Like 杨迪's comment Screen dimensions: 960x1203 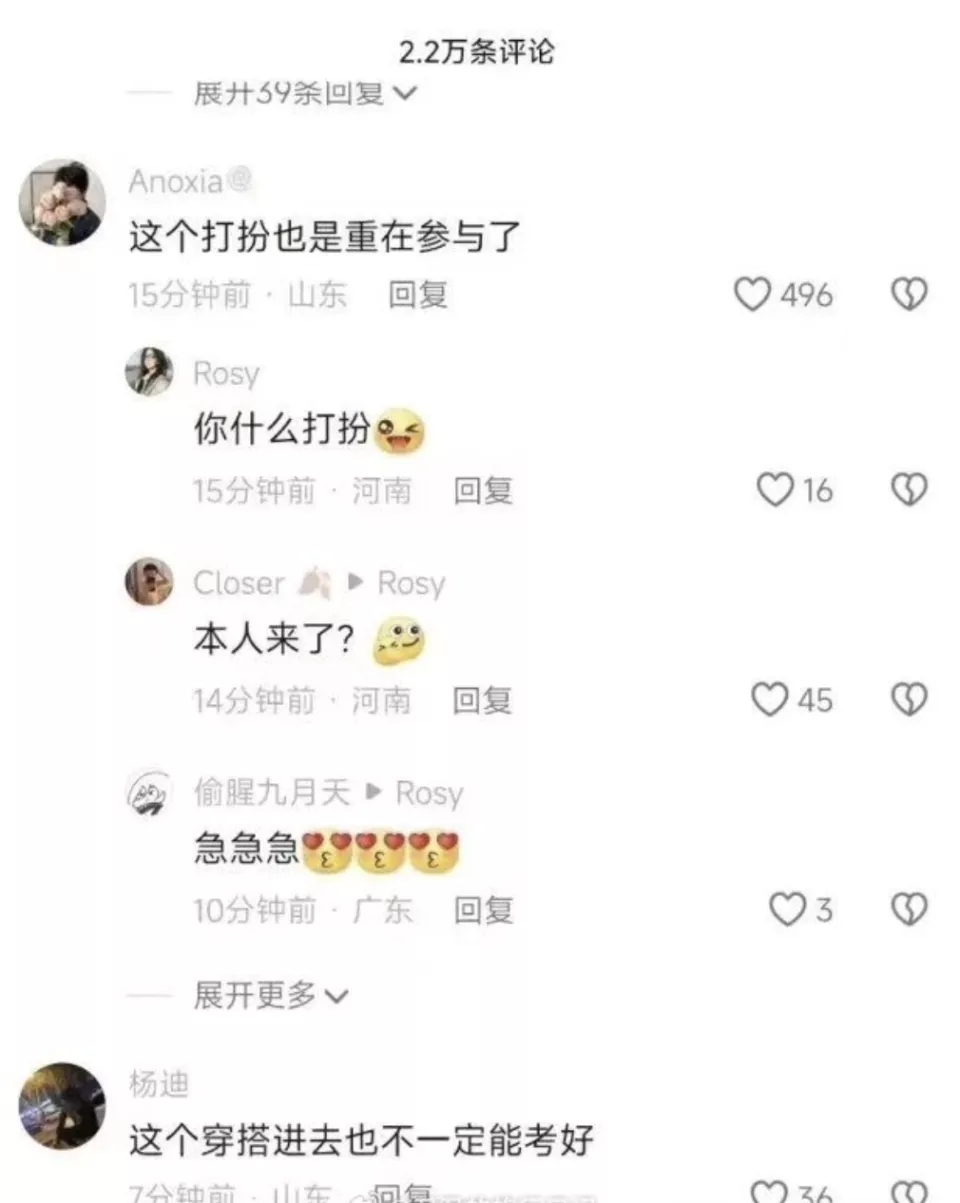click(770, 1192)
